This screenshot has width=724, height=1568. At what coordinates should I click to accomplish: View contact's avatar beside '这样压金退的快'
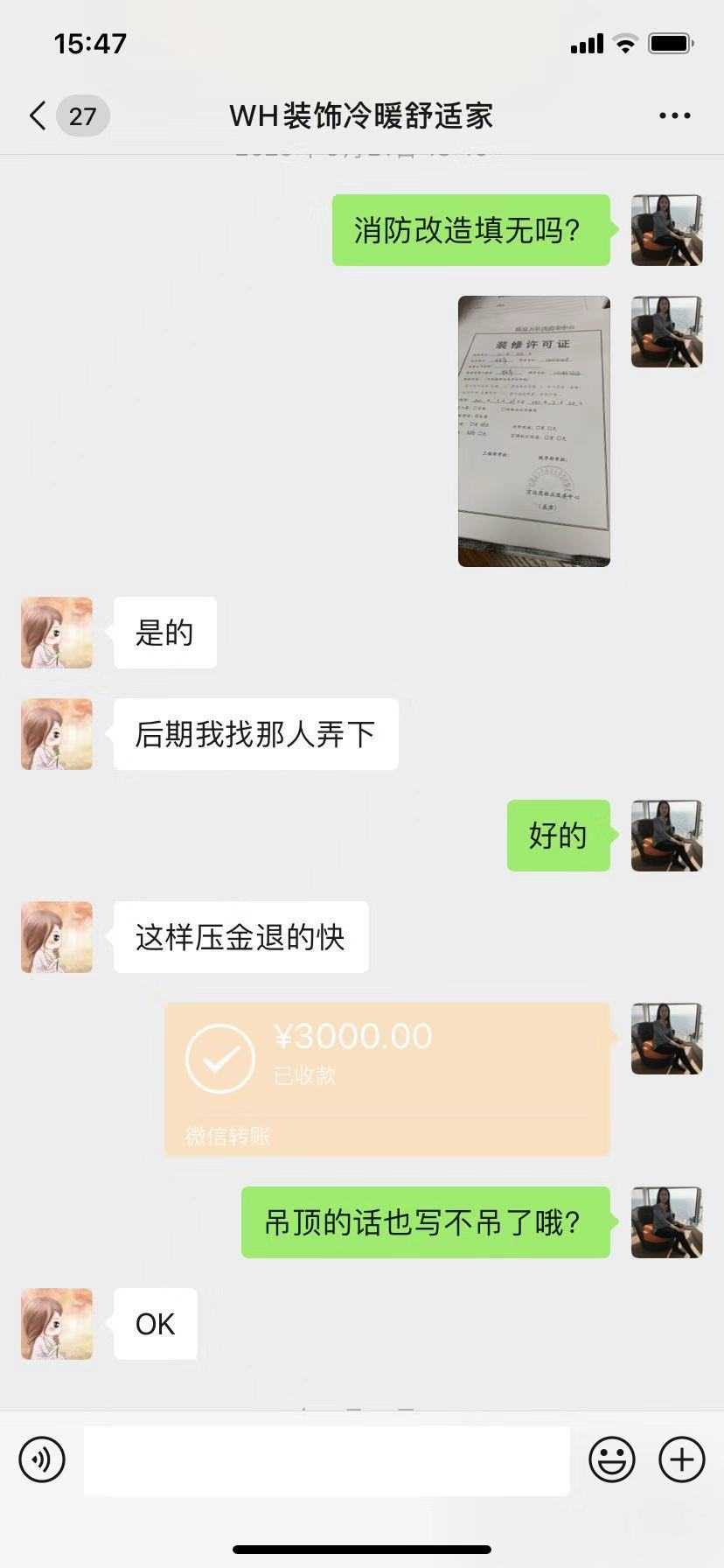(57, 937)
